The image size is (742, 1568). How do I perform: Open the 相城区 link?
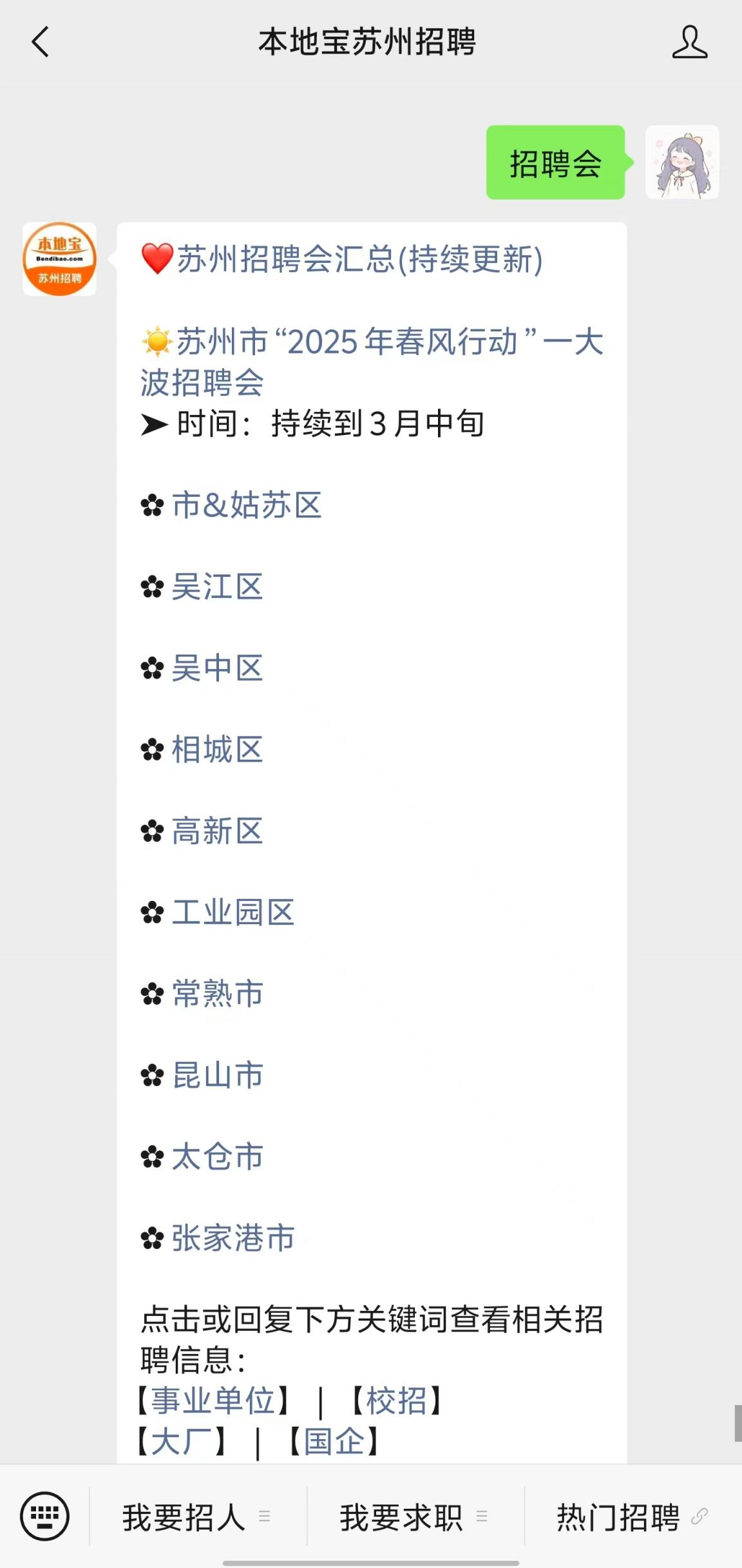click(217, 750)
